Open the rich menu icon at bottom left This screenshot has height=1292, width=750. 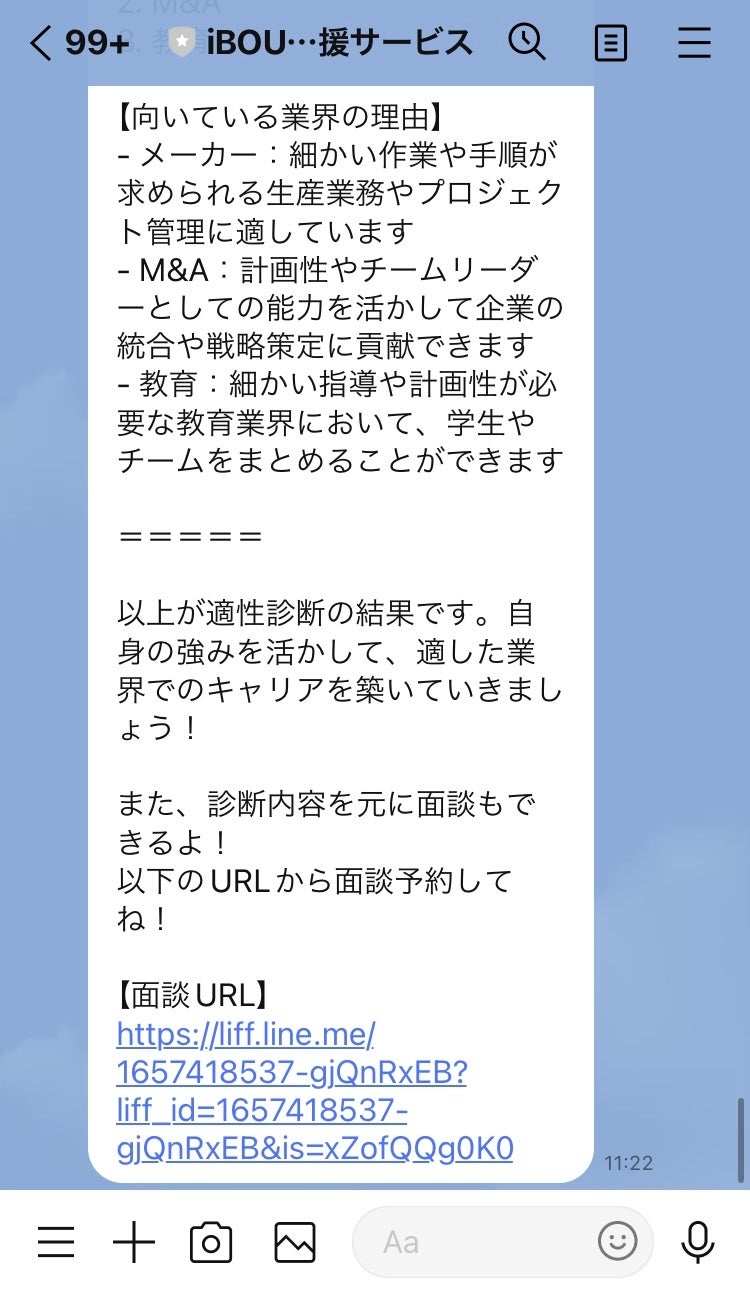pyautogui.click(x=56, y=1242)
